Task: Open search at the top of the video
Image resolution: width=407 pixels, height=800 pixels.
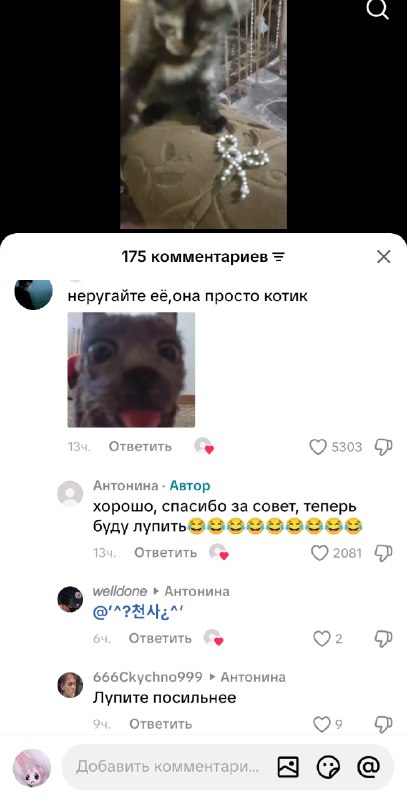Action: click(x=378, y=8)
